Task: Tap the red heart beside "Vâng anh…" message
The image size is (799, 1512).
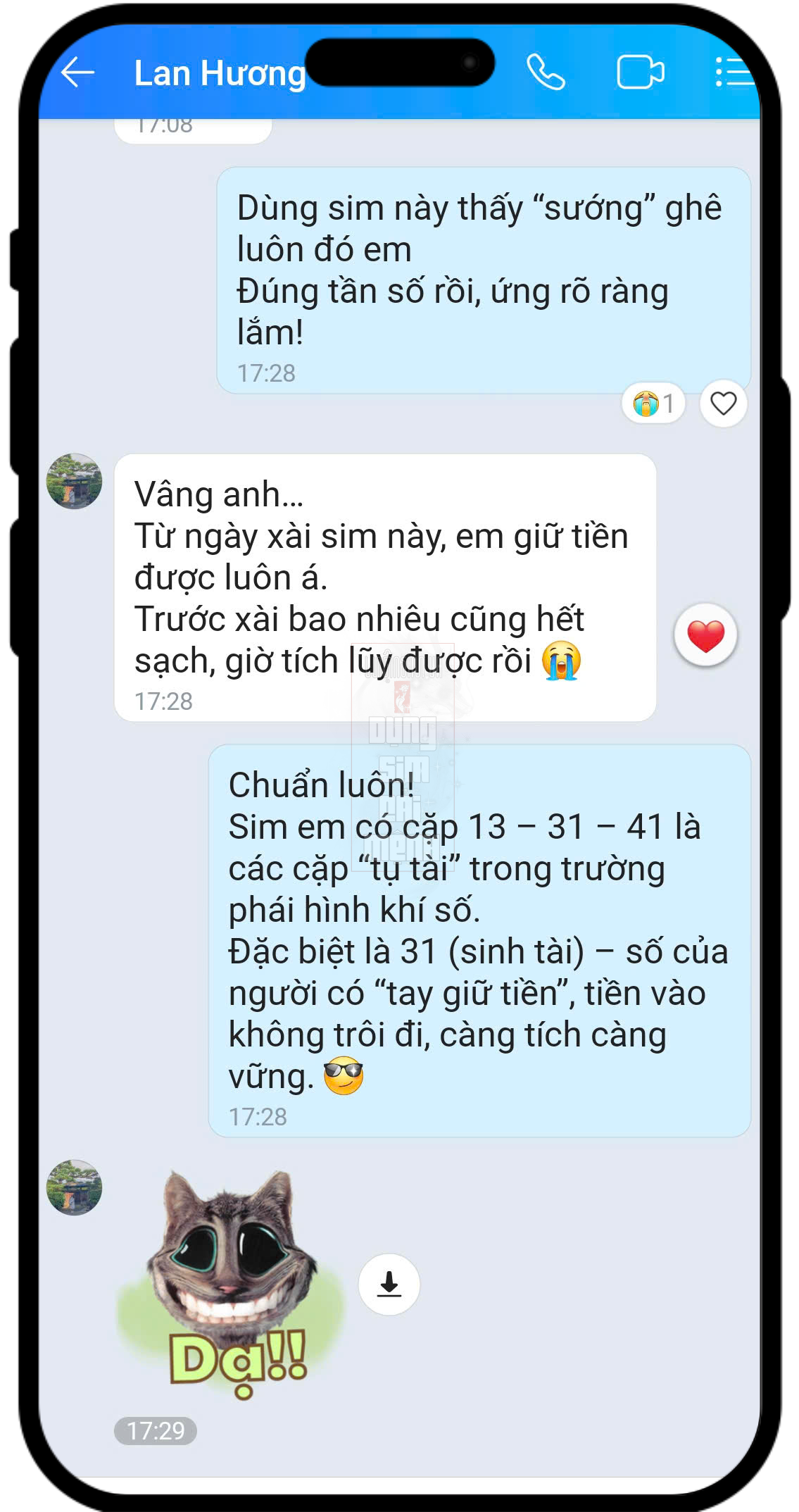Action: tap(705, 636)
